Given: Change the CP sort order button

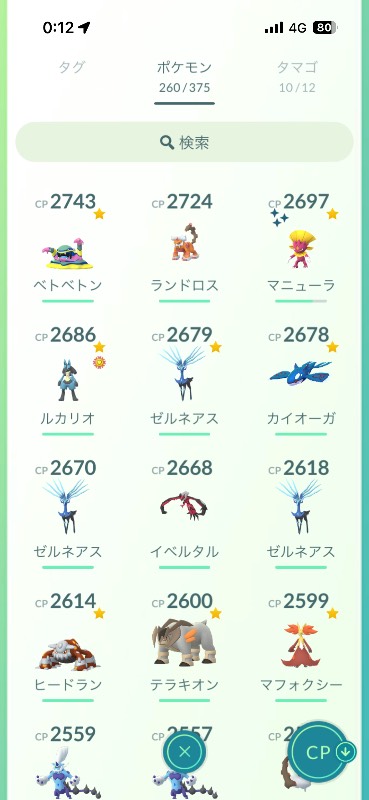Looking at the screenshot, I should pyautogui.click(x=323, y=753).
